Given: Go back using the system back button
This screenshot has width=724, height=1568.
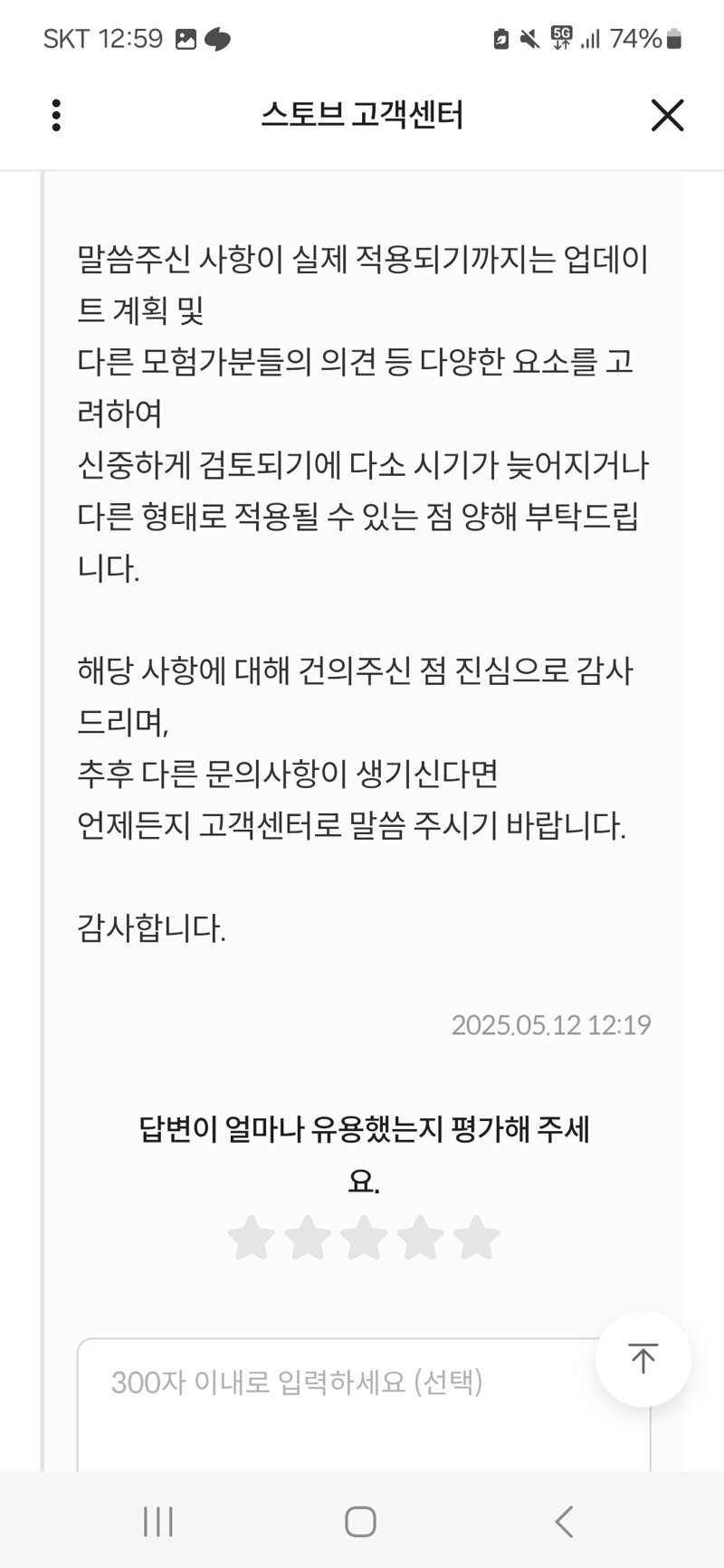Looking at the screenshot, I should pyautogui.click(x=564, y=1521).
